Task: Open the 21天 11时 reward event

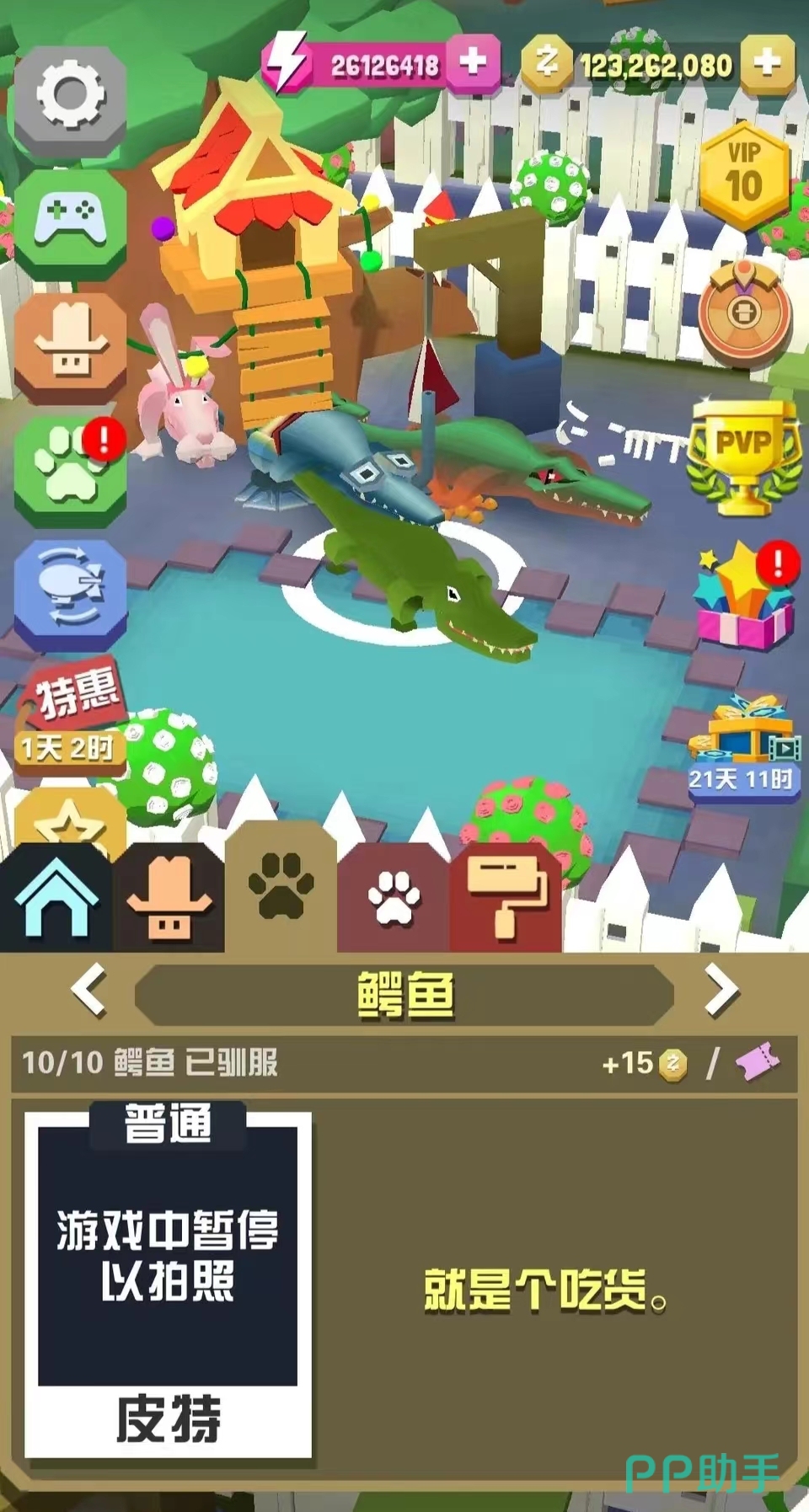Action: [742, 745]
